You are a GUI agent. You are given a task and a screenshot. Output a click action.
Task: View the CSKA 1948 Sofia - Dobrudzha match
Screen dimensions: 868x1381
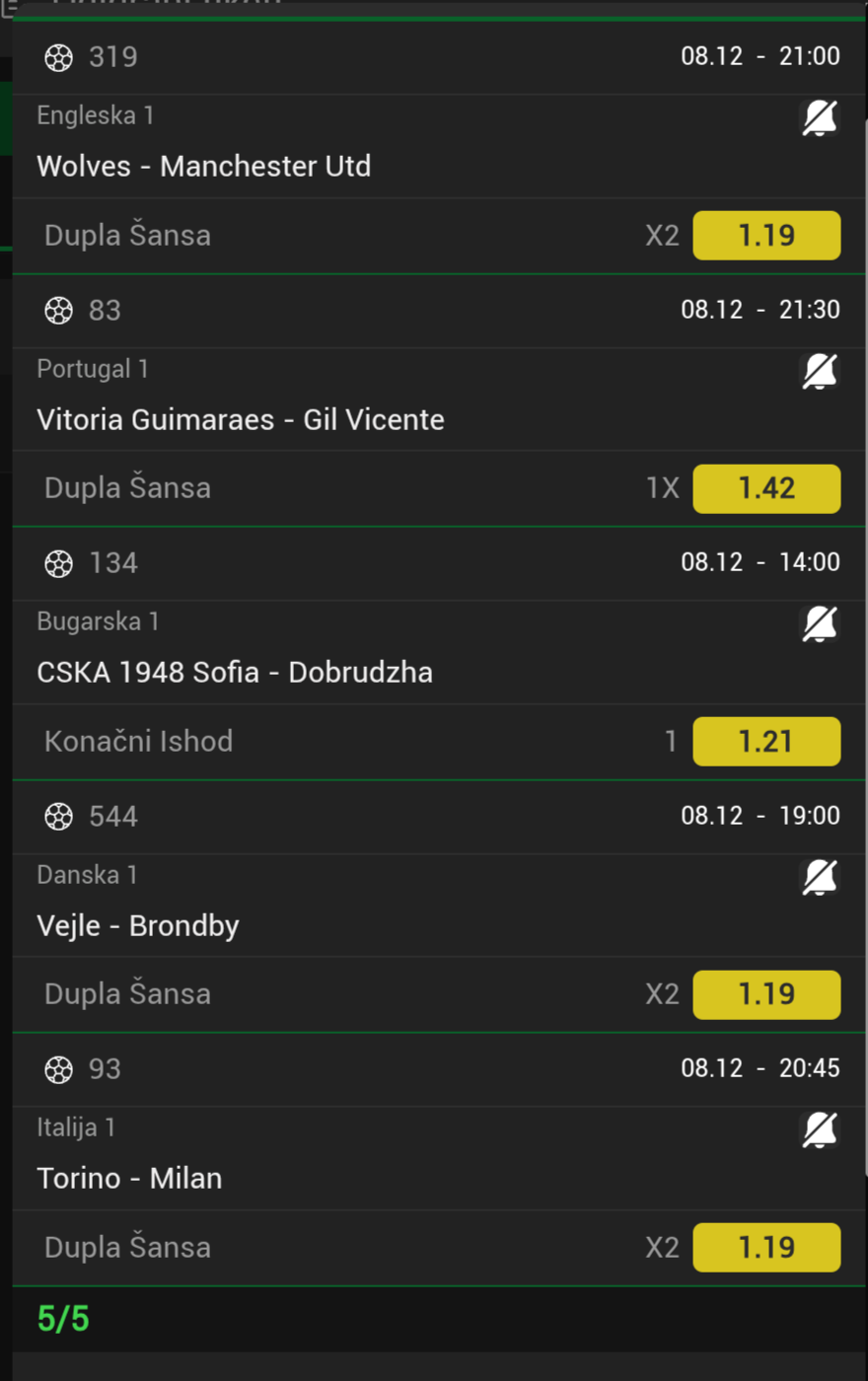click(x=235, y=673)
